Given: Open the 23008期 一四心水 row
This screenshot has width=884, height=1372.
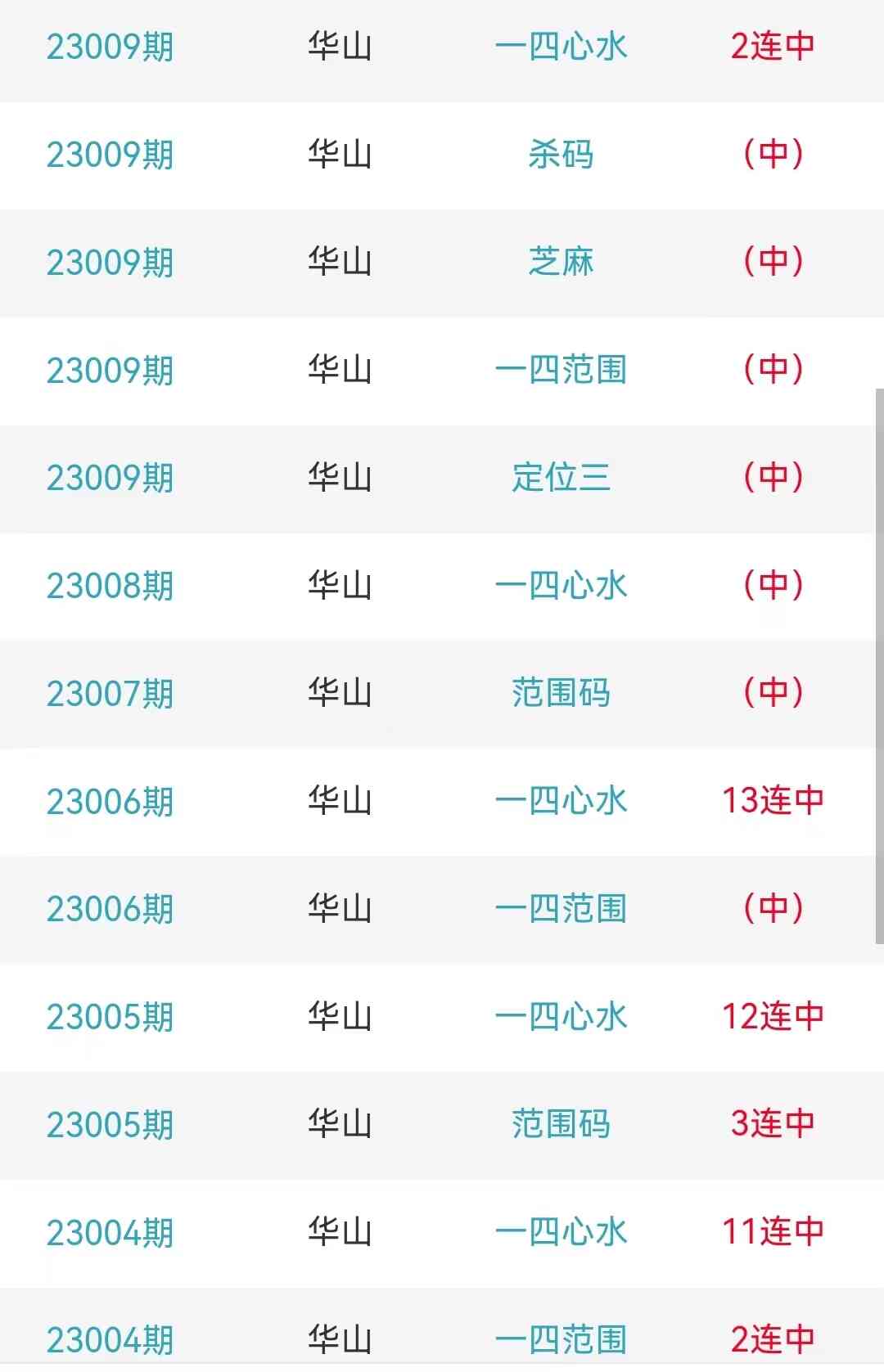Looking at the screenshot, I should tap(561, 586).
